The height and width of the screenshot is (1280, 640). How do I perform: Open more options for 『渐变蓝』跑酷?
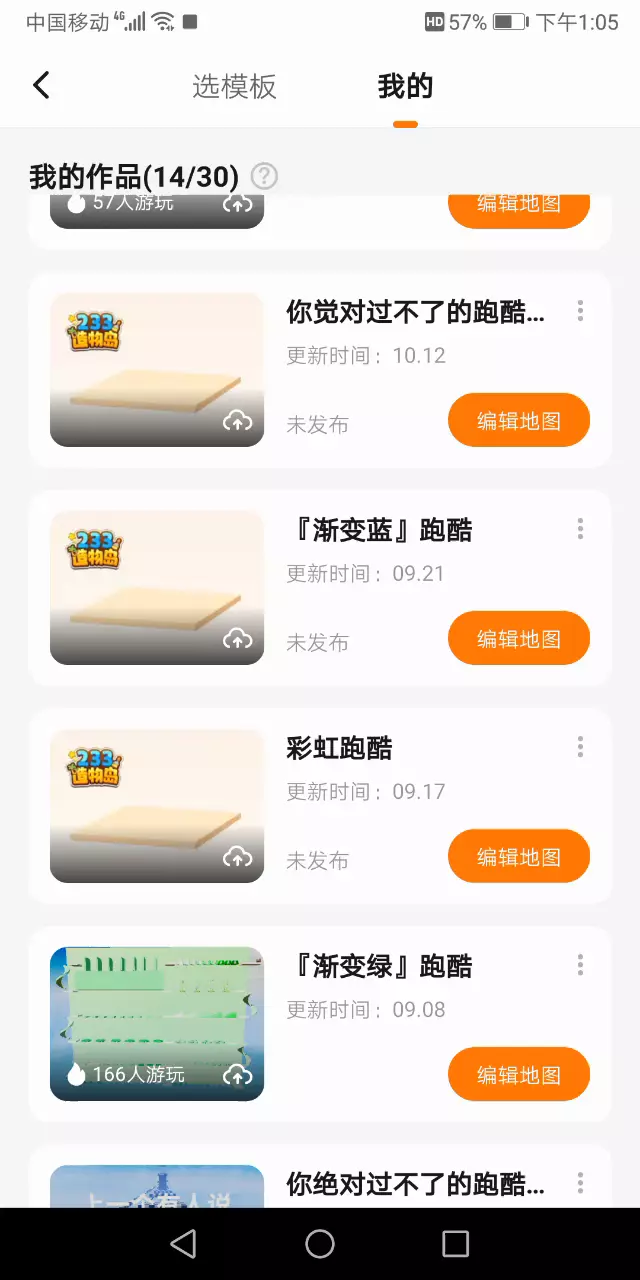[x=580, y=529]
